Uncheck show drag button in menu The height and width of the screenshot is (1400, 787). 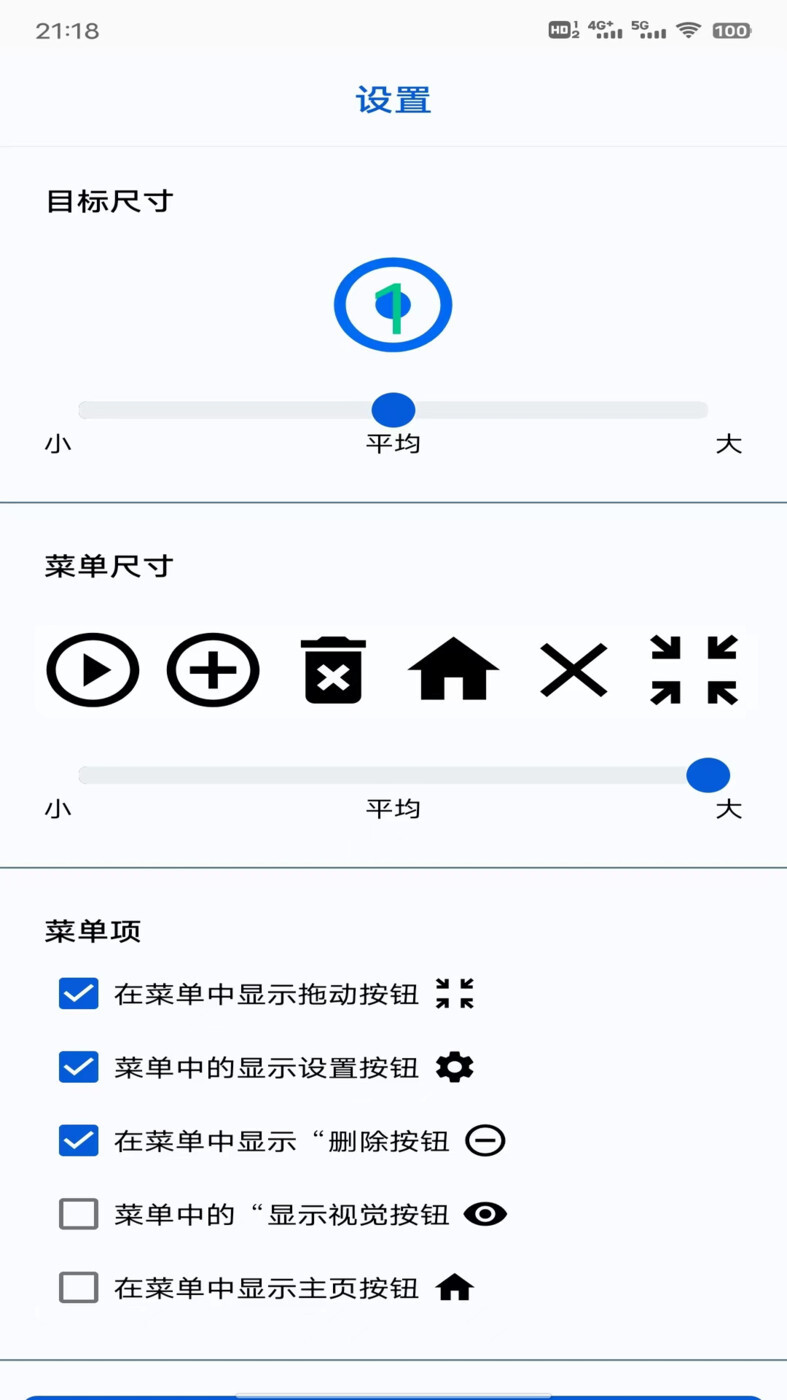tap(78, 993)
